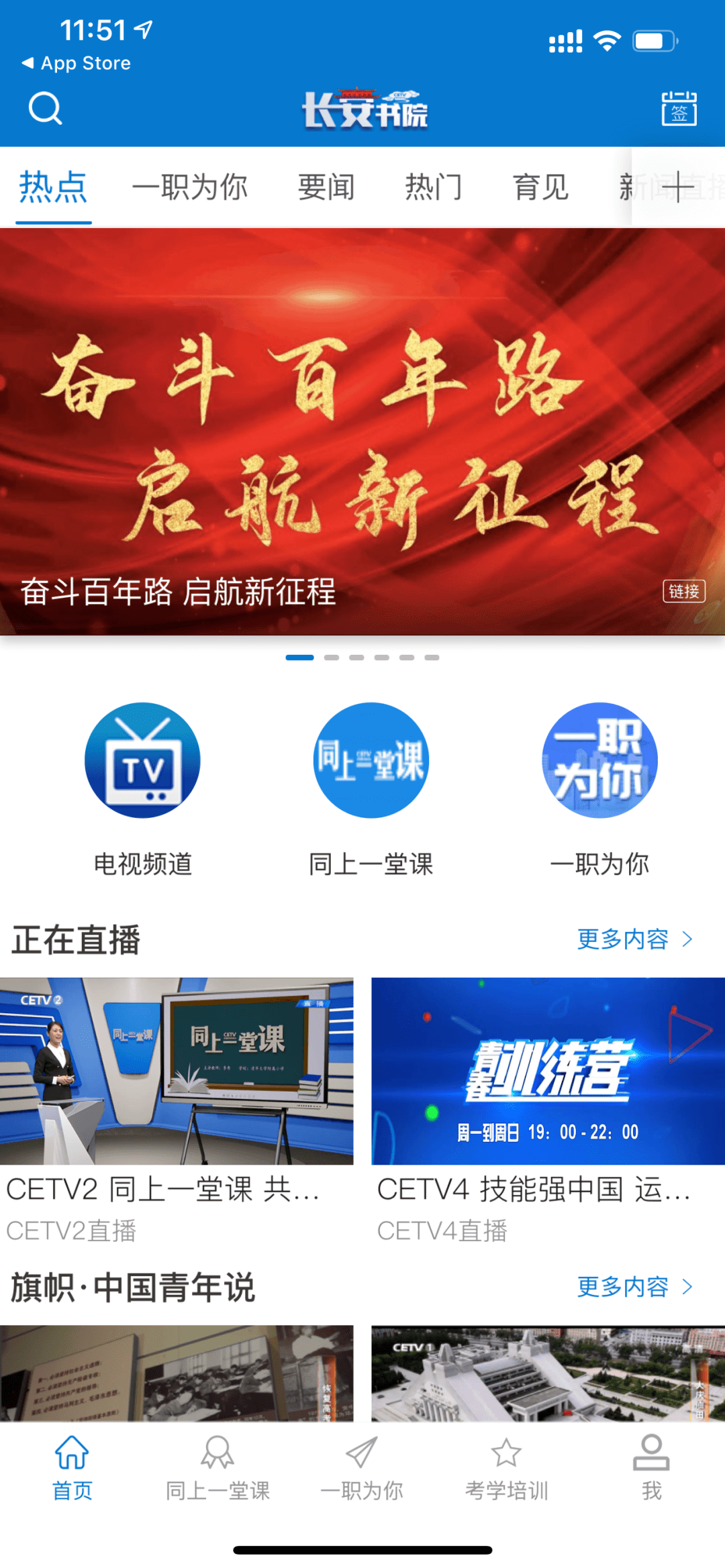Select the 同上一堂课 circular icon
725x1568 pixels.
click(371, 760)
